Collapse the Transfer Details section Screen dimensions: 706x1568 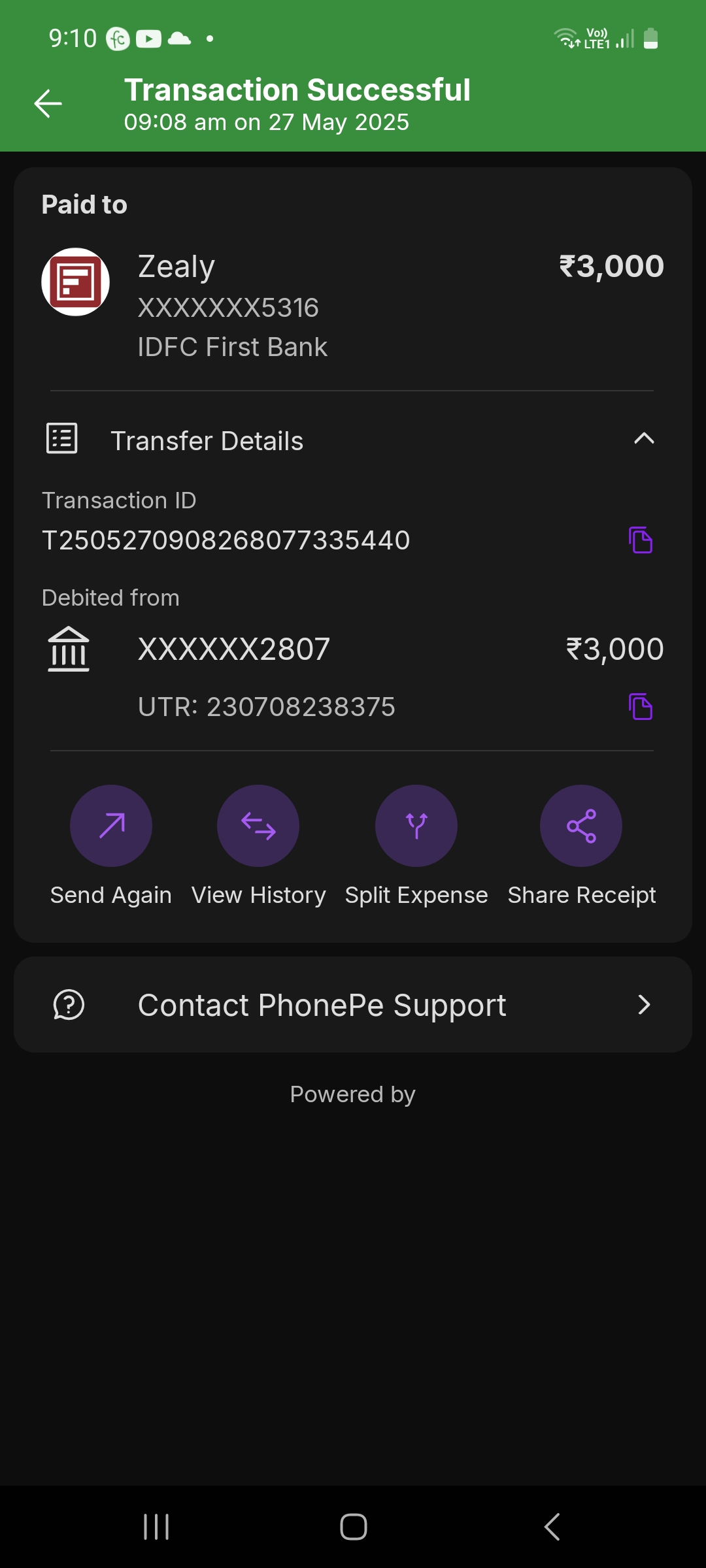[x=643, y=439]
